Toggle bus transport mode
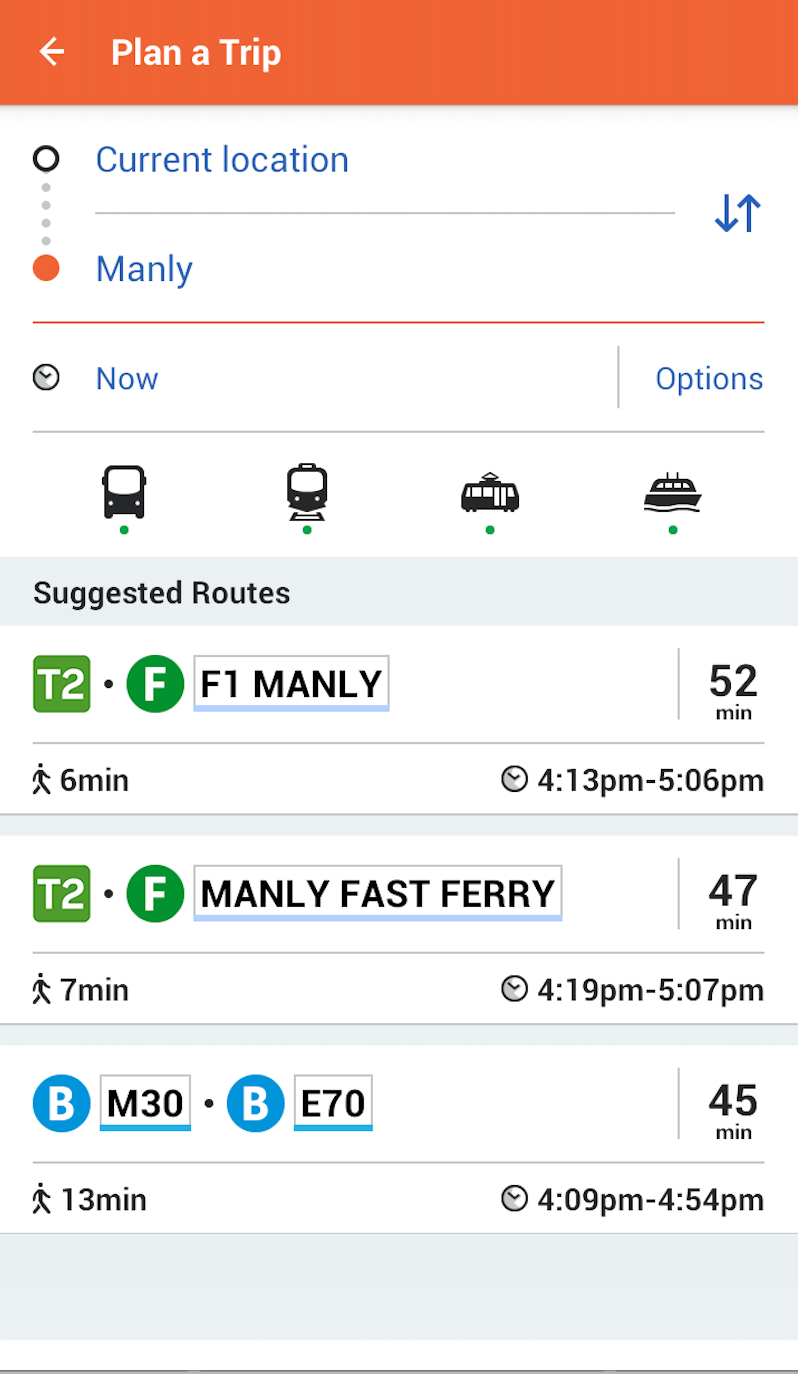Screen dimensions: 798x1374 [x=124, y=494]
